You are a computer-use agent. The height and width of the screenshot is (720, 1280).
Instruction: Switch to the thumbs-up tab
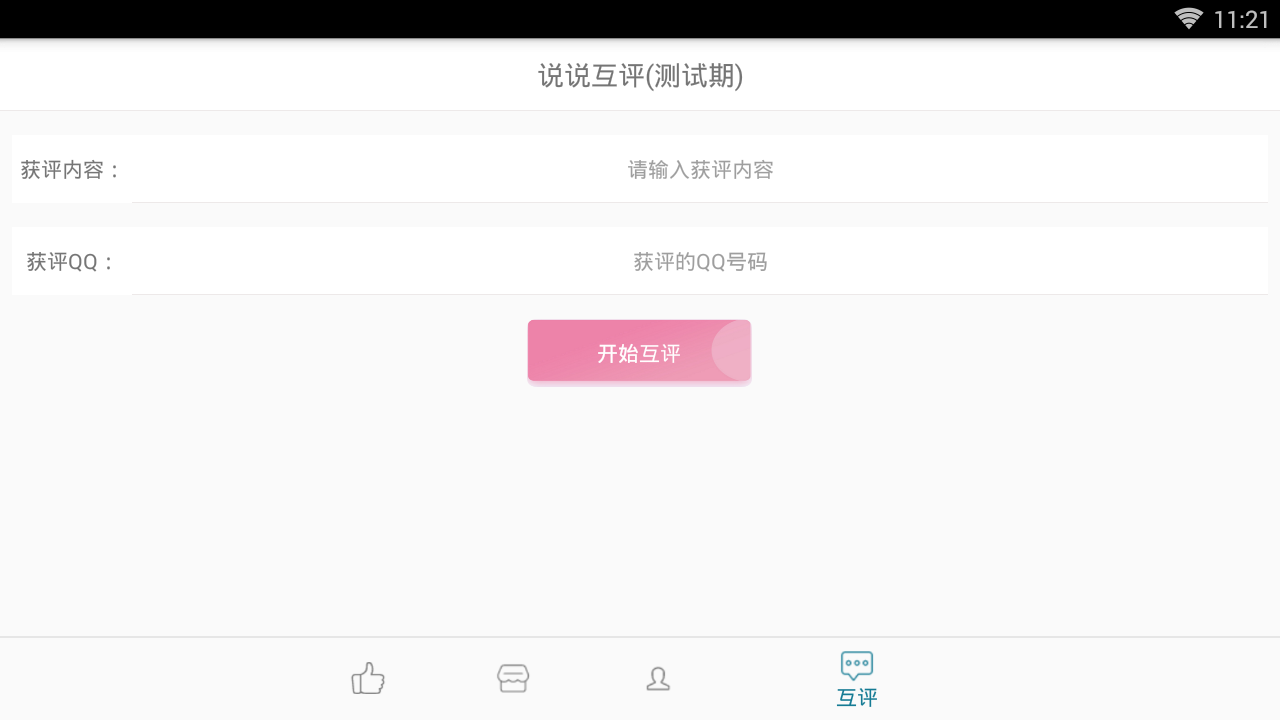(368, 679)
